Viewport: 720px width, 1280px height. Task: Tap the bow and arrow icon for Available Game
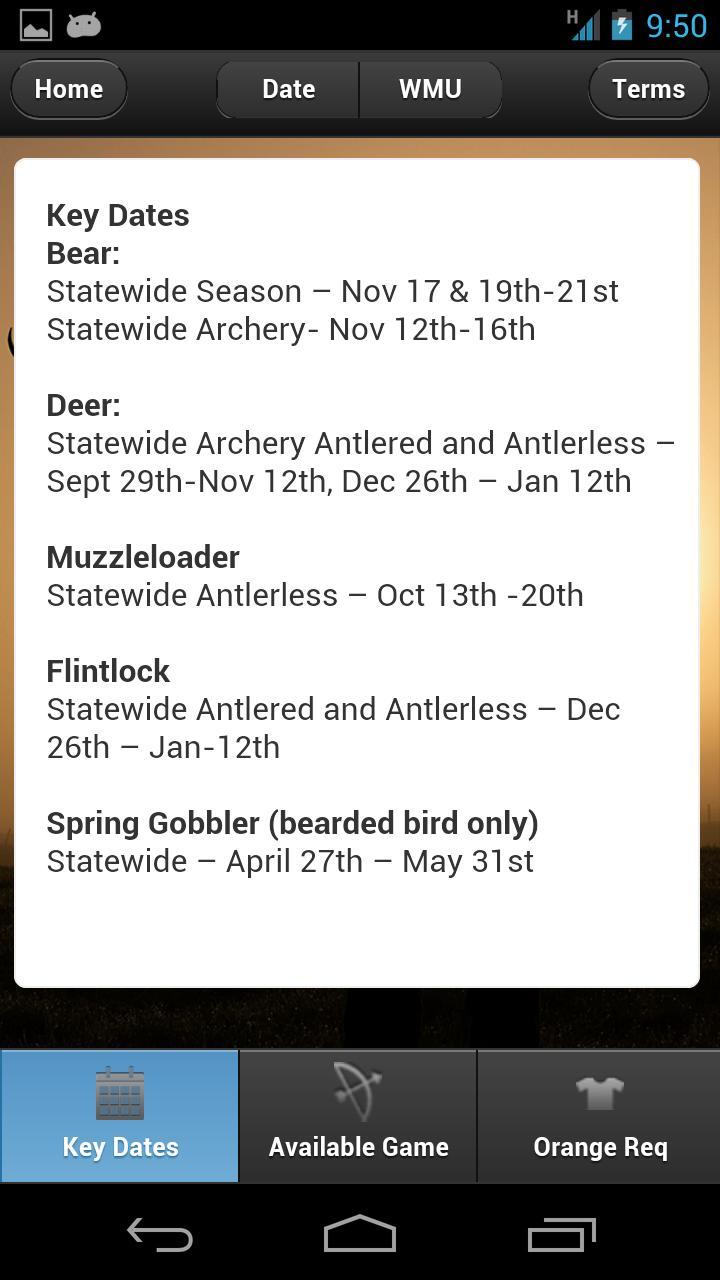(358, 1092)
